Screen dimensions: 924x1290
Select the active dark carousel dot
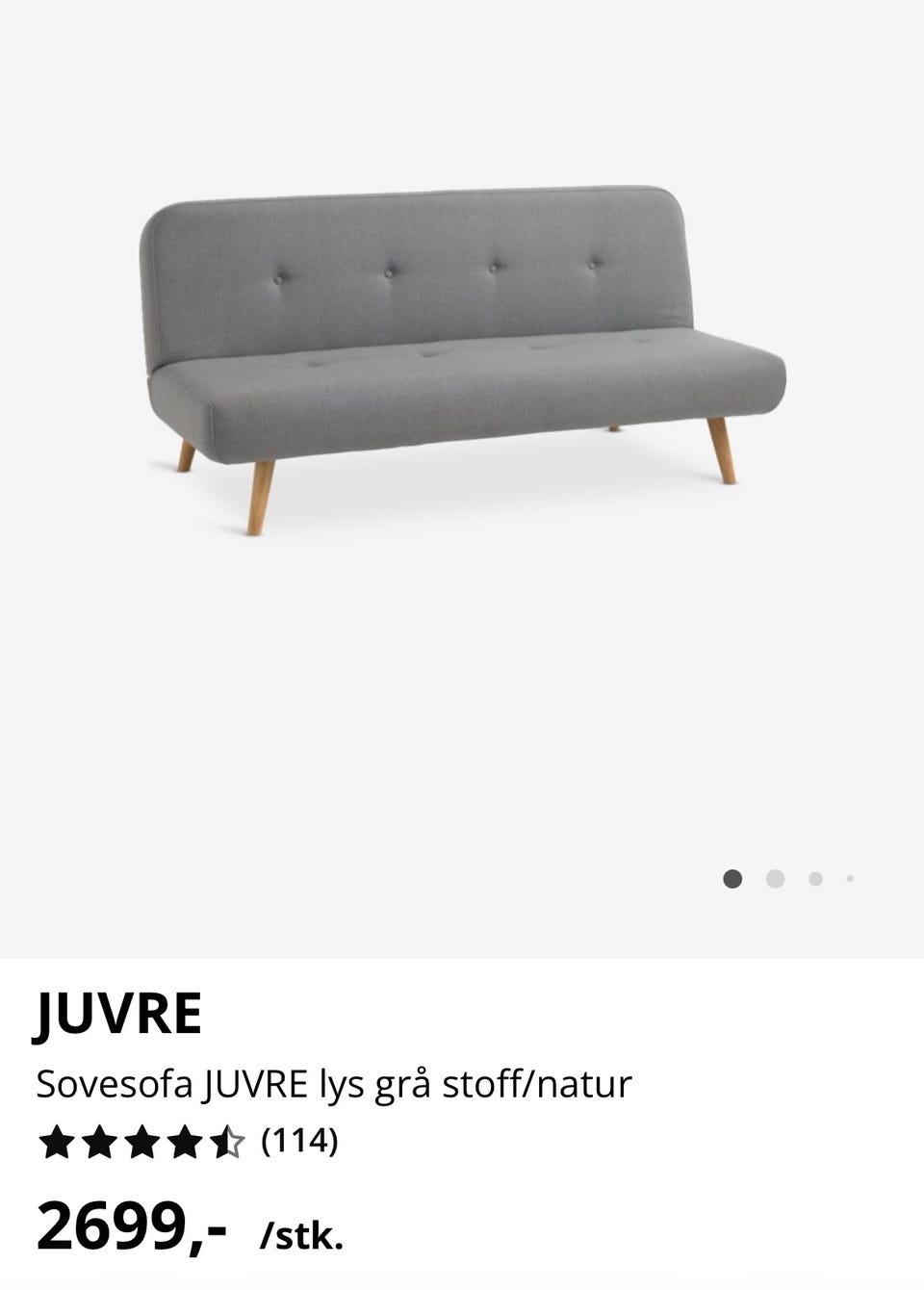coord(732,877)
